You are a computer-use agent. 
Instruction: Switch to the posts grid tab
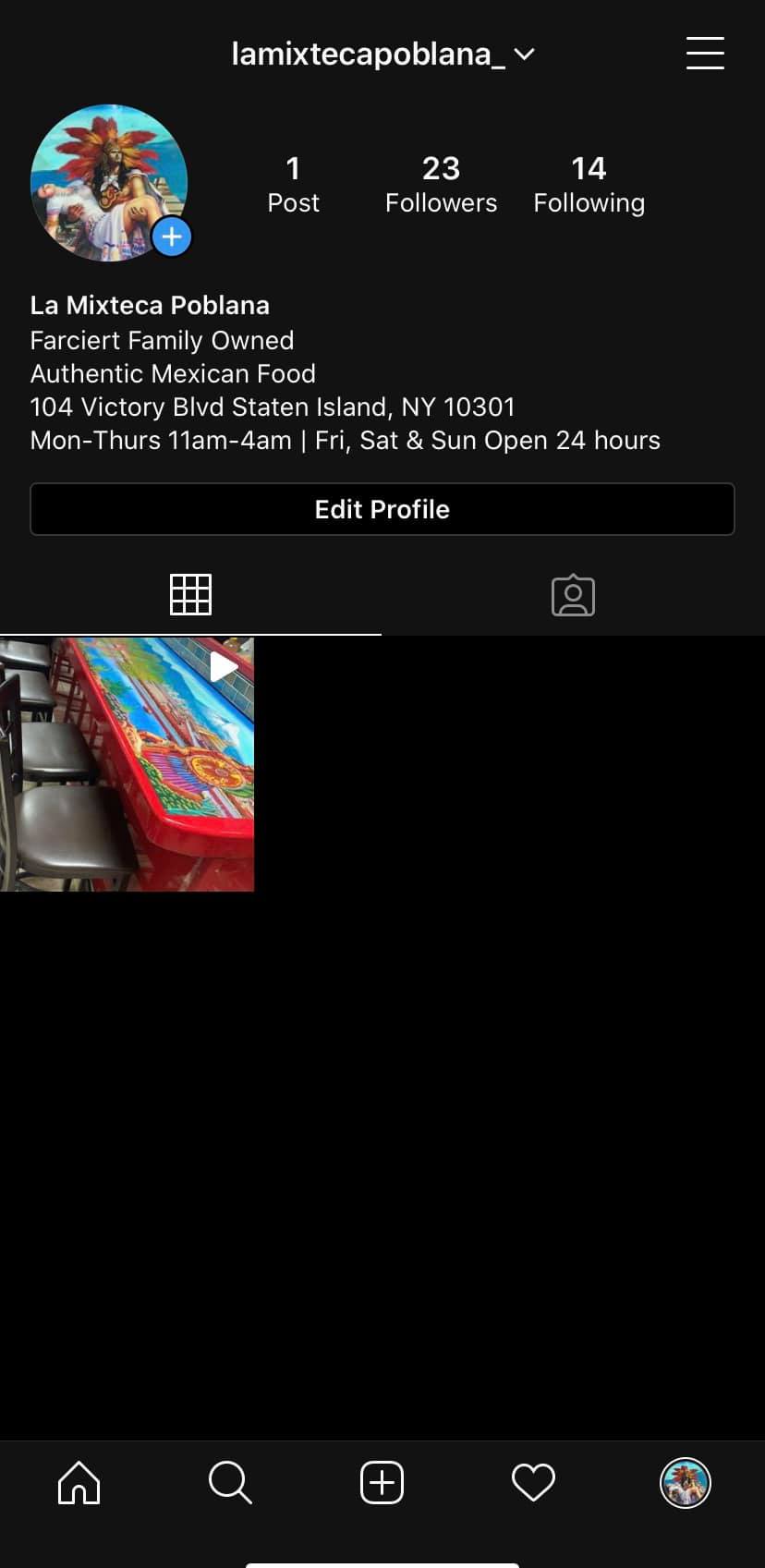point(190,595)
